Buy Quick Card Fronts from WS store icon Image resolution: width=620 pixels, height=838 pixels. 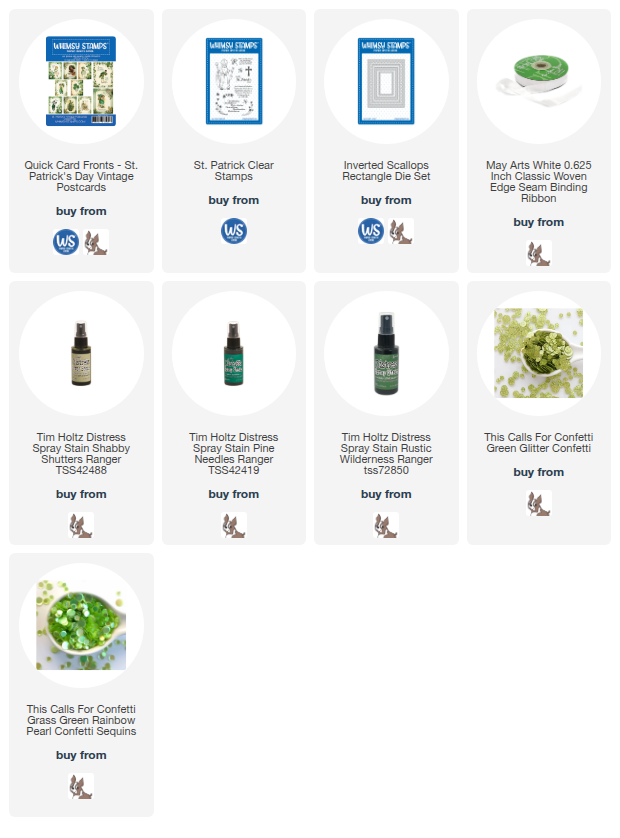click(66, 242)
